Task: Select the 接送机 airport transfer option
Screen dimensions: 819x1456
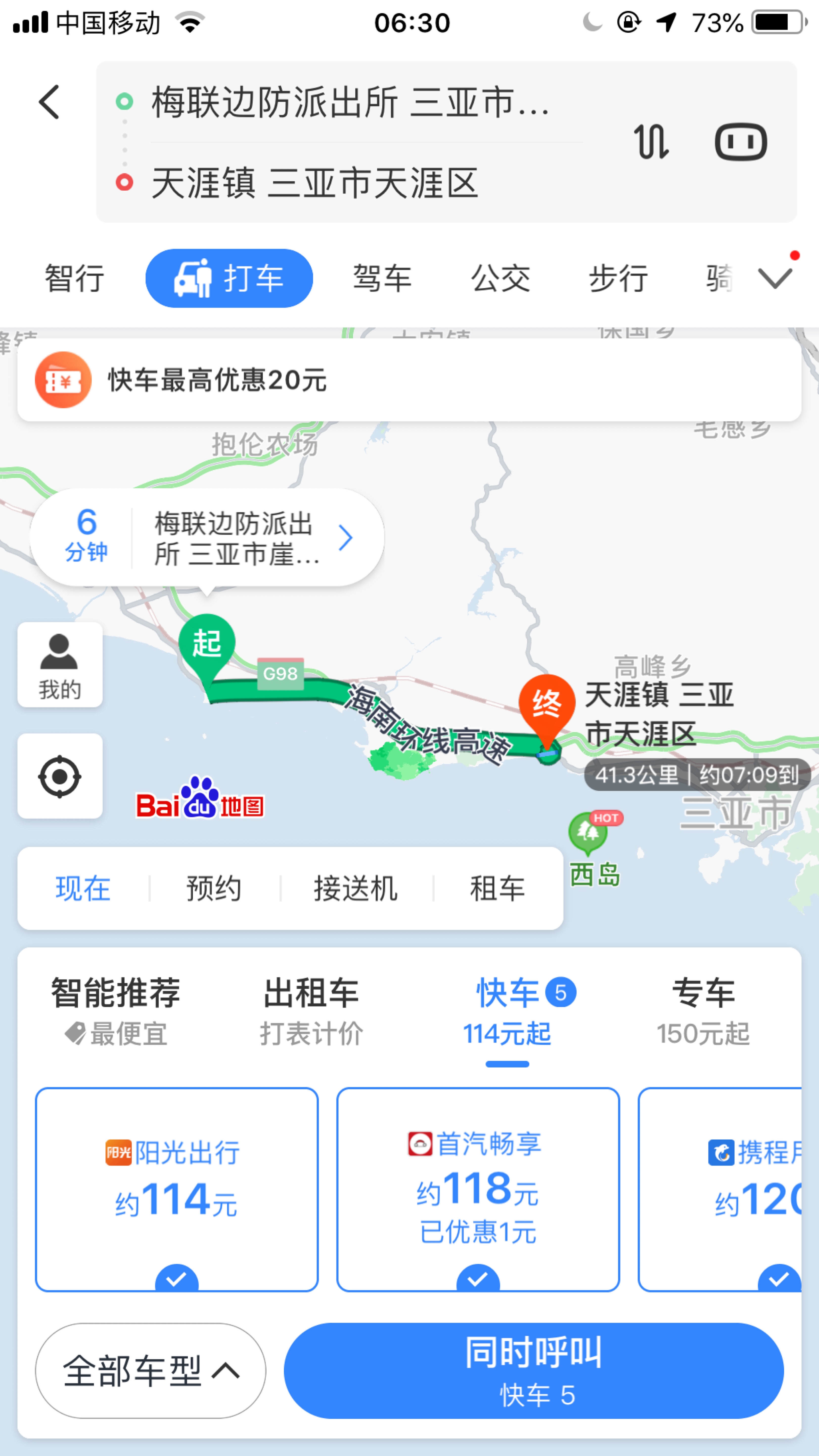Action: pos(355,889)
